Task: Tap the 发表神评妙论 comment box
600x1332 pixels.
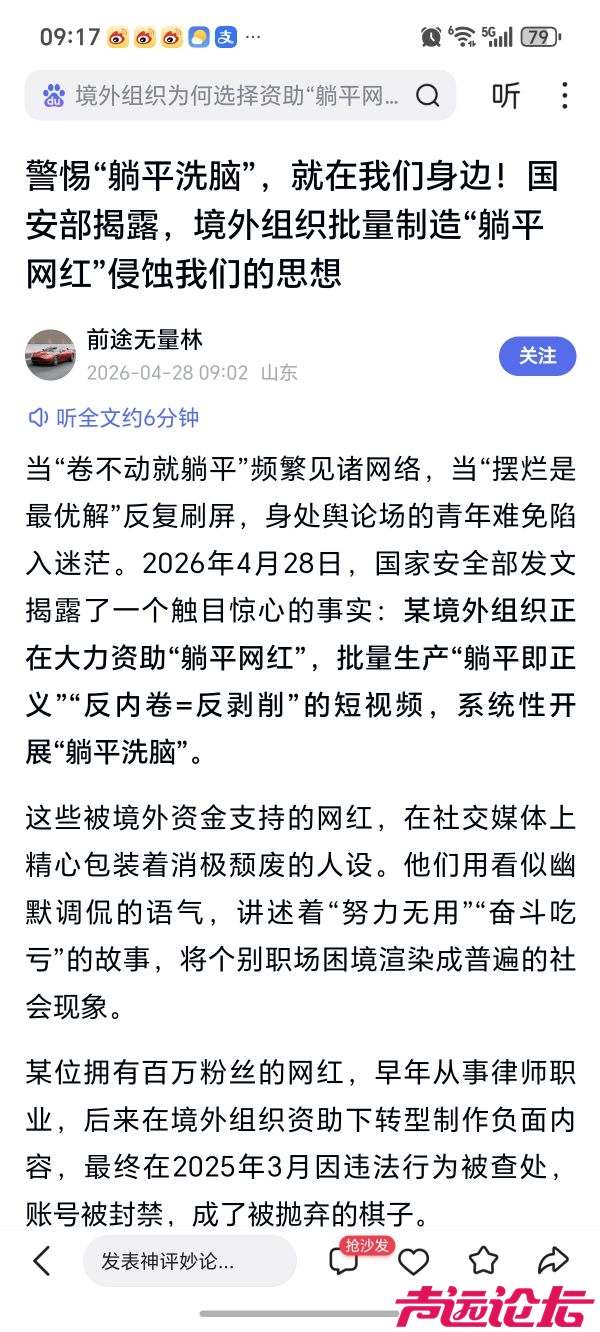Action: coord(189,1261)
